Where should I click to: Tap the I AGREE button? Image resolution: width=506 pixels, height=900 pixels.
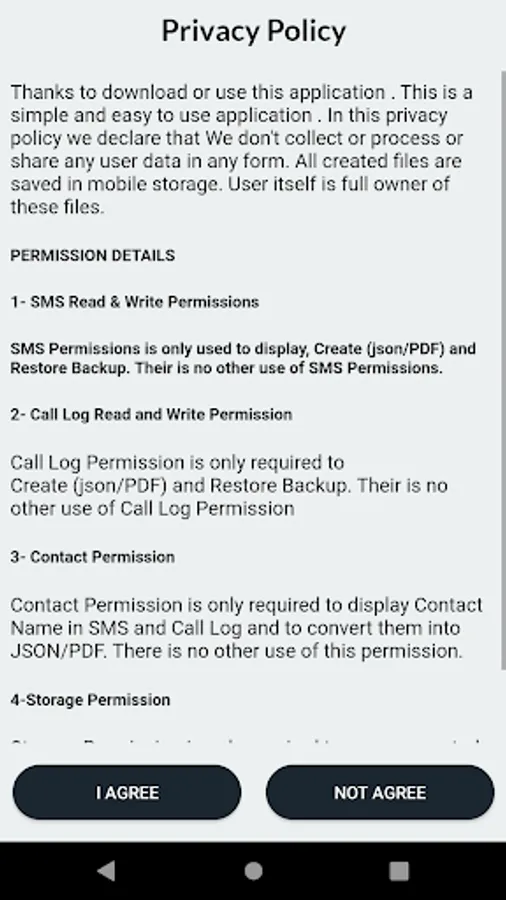[127, 792]
